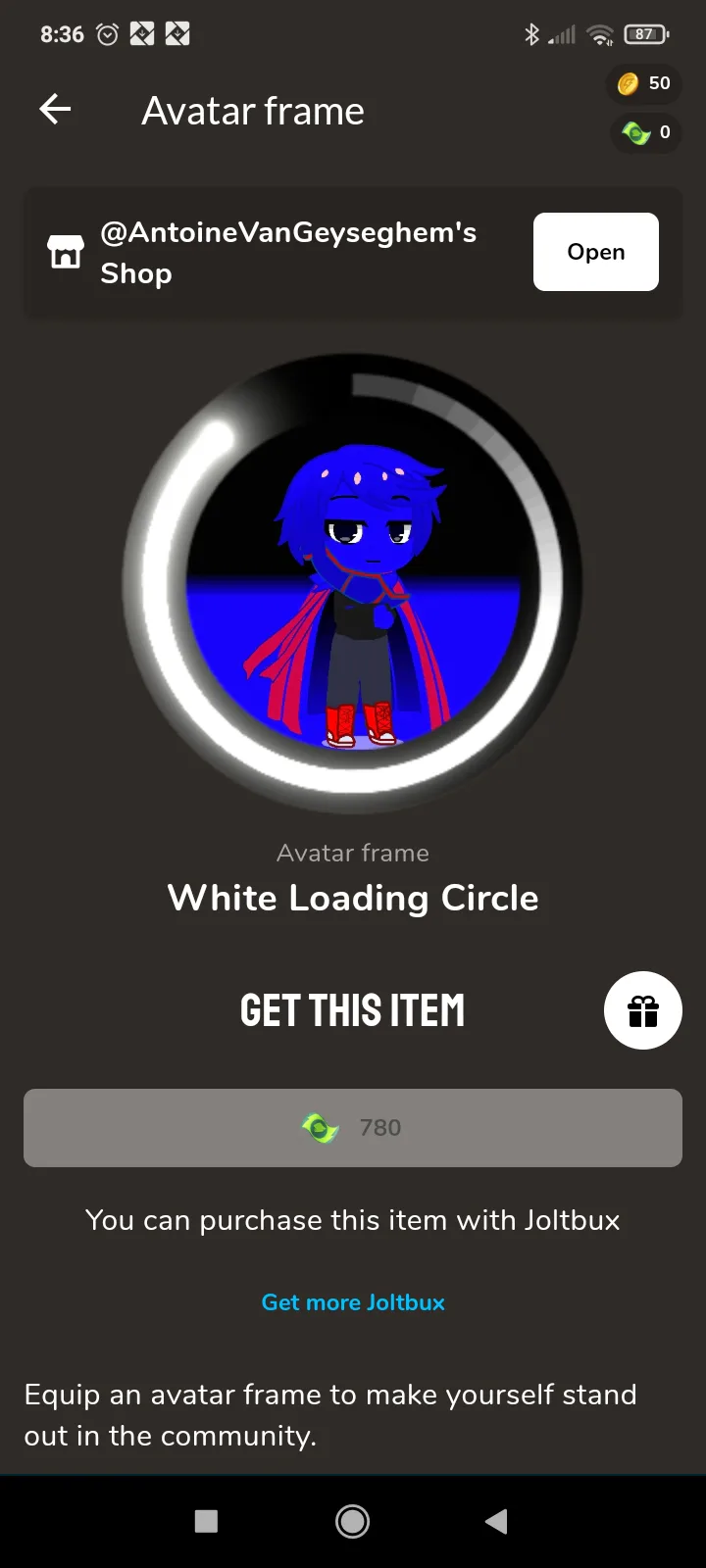Return to the Android home screen
The width and height of the screenshot is (706, 1568).
click(x=353, y=1521)
